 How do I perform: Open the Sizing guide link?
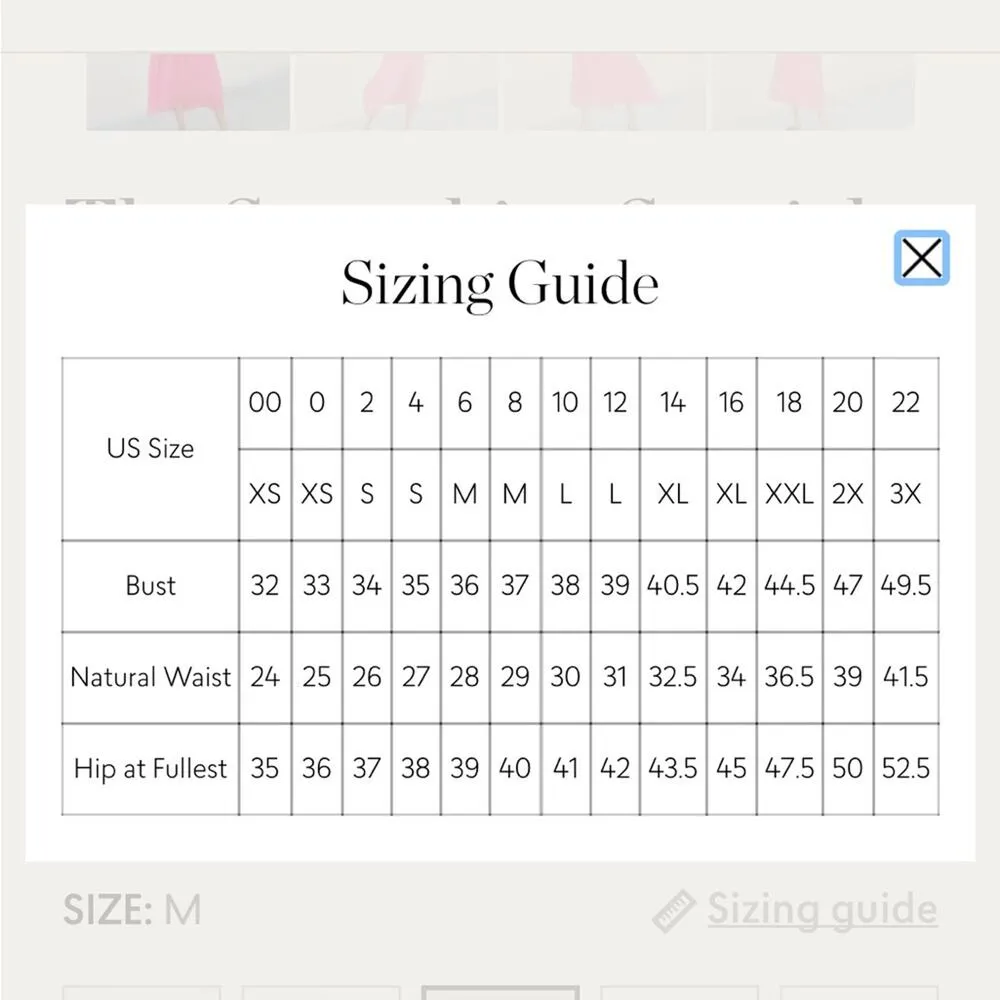click(820, 910)
